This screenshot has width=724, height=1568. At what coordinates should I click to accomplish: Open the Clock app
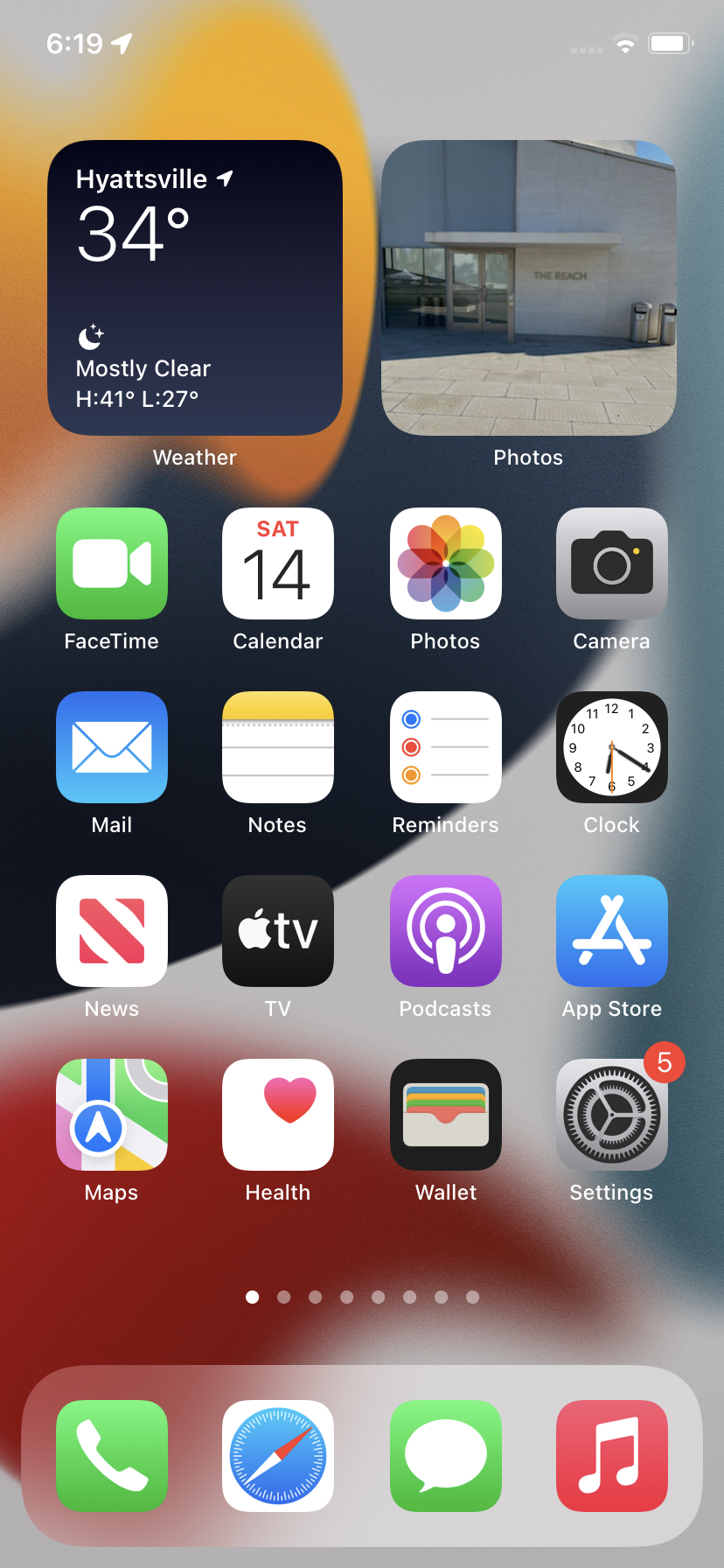tap(611, 747)
